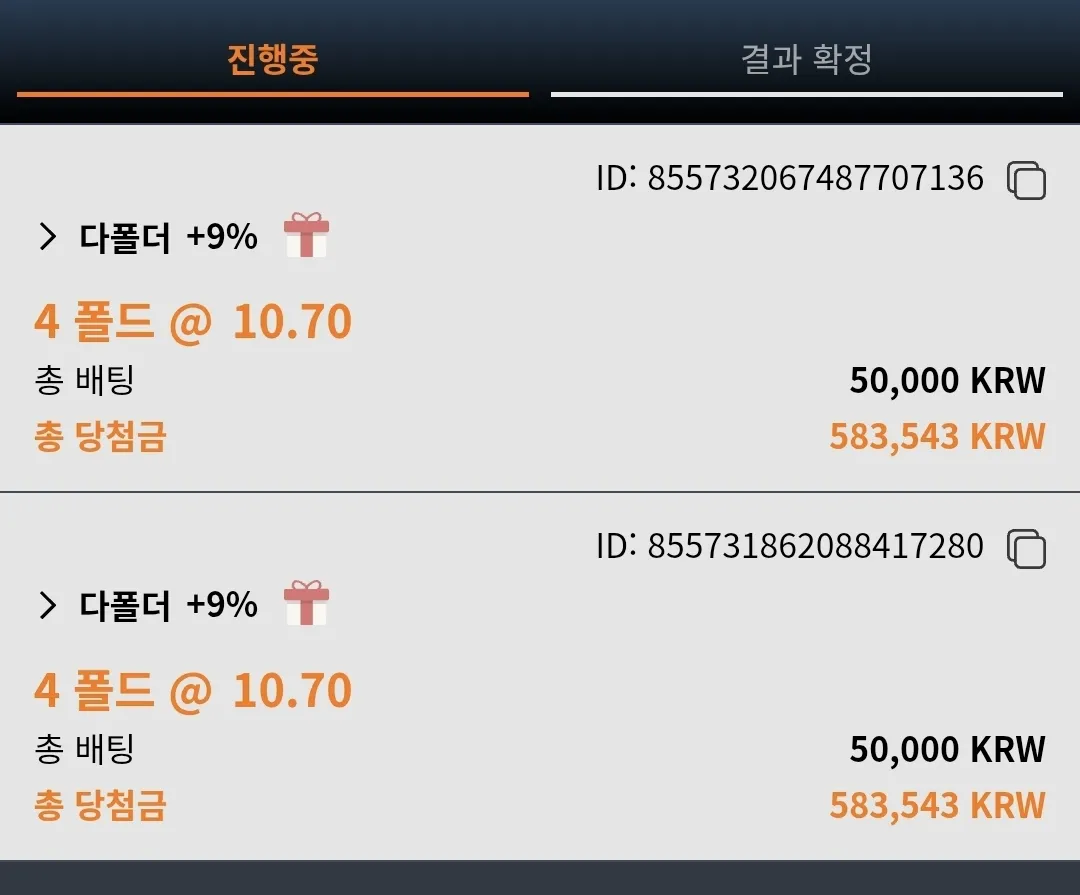This screenshot has width=1080, height=895.
Task: Switch to the 결과 확정 tab
Action: point(807,59)
